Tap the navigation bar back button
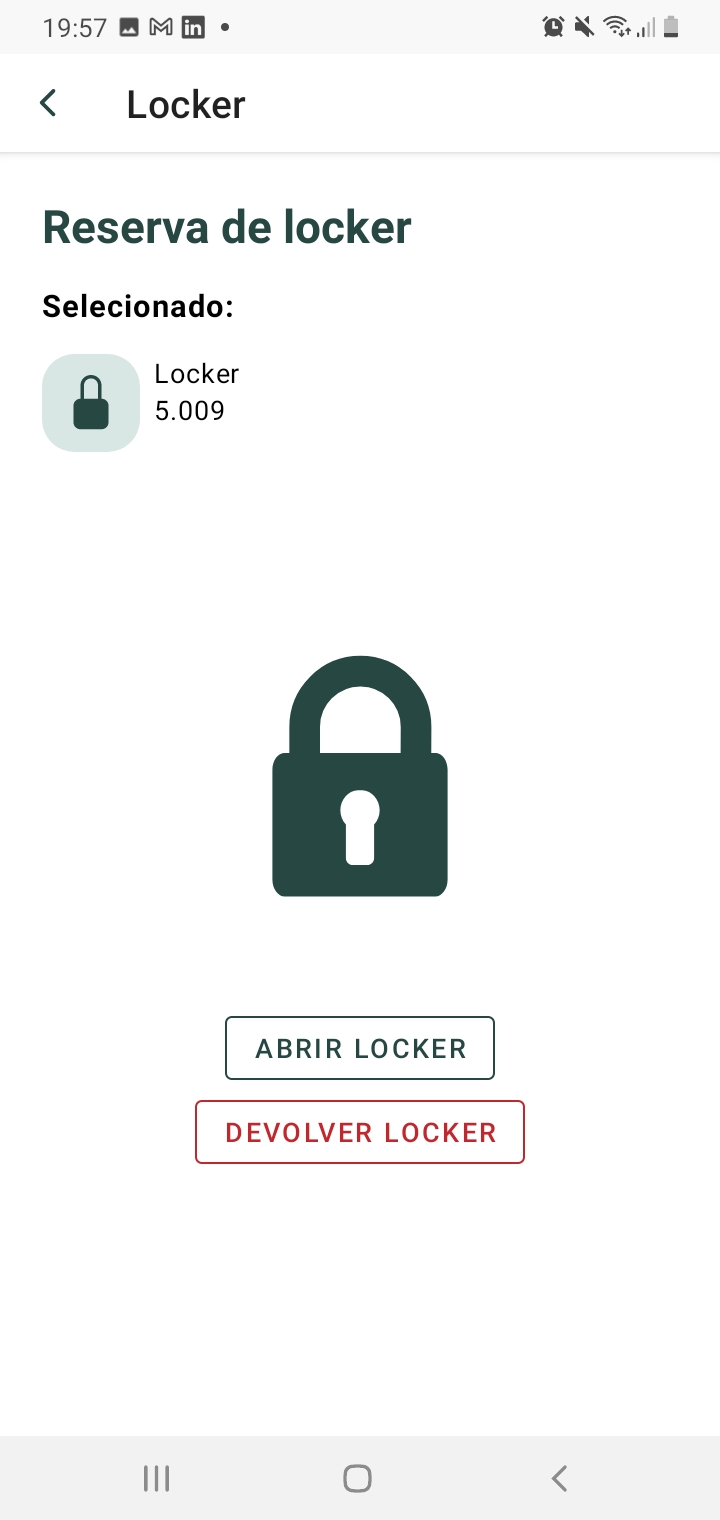 point(559,1477)
